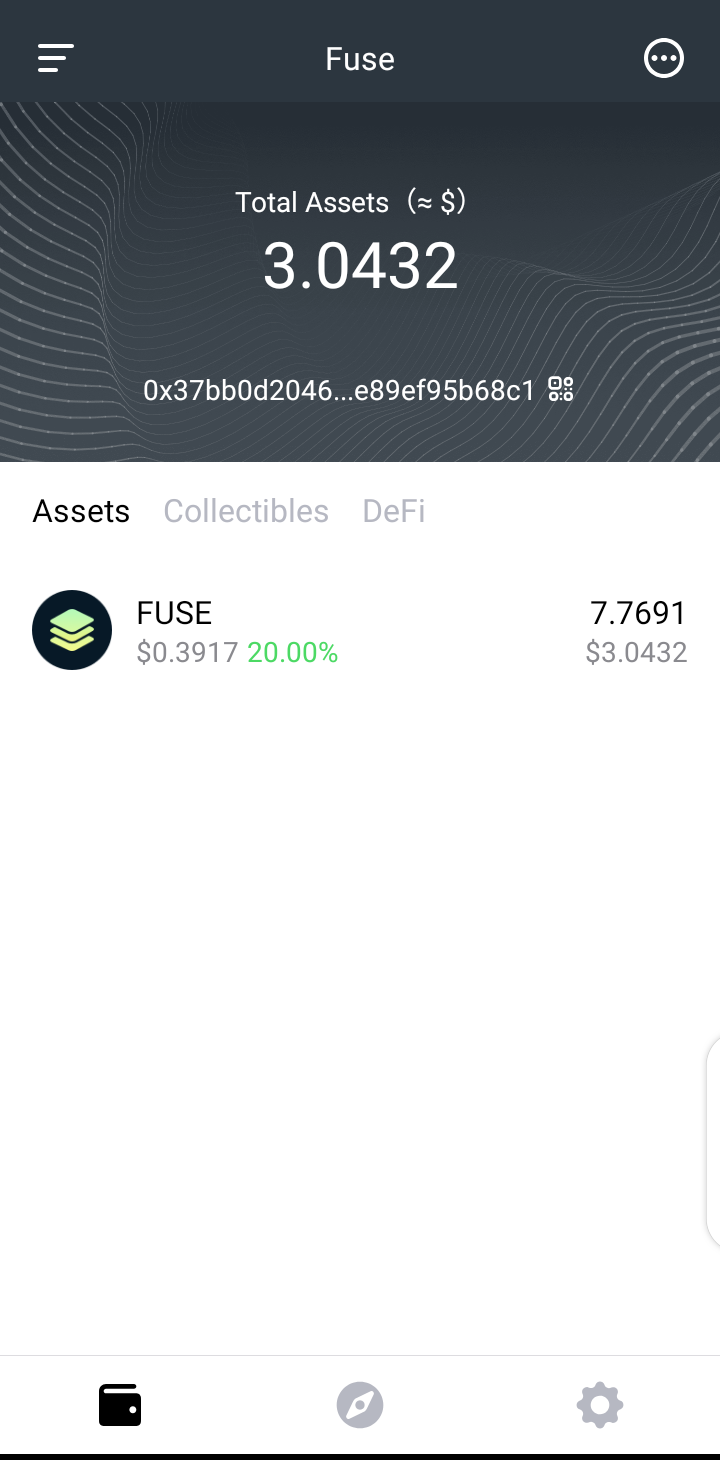The width and height of the screenshot is (720, 1460).
Task: Open the more options menu
Action: coord(663,58)
